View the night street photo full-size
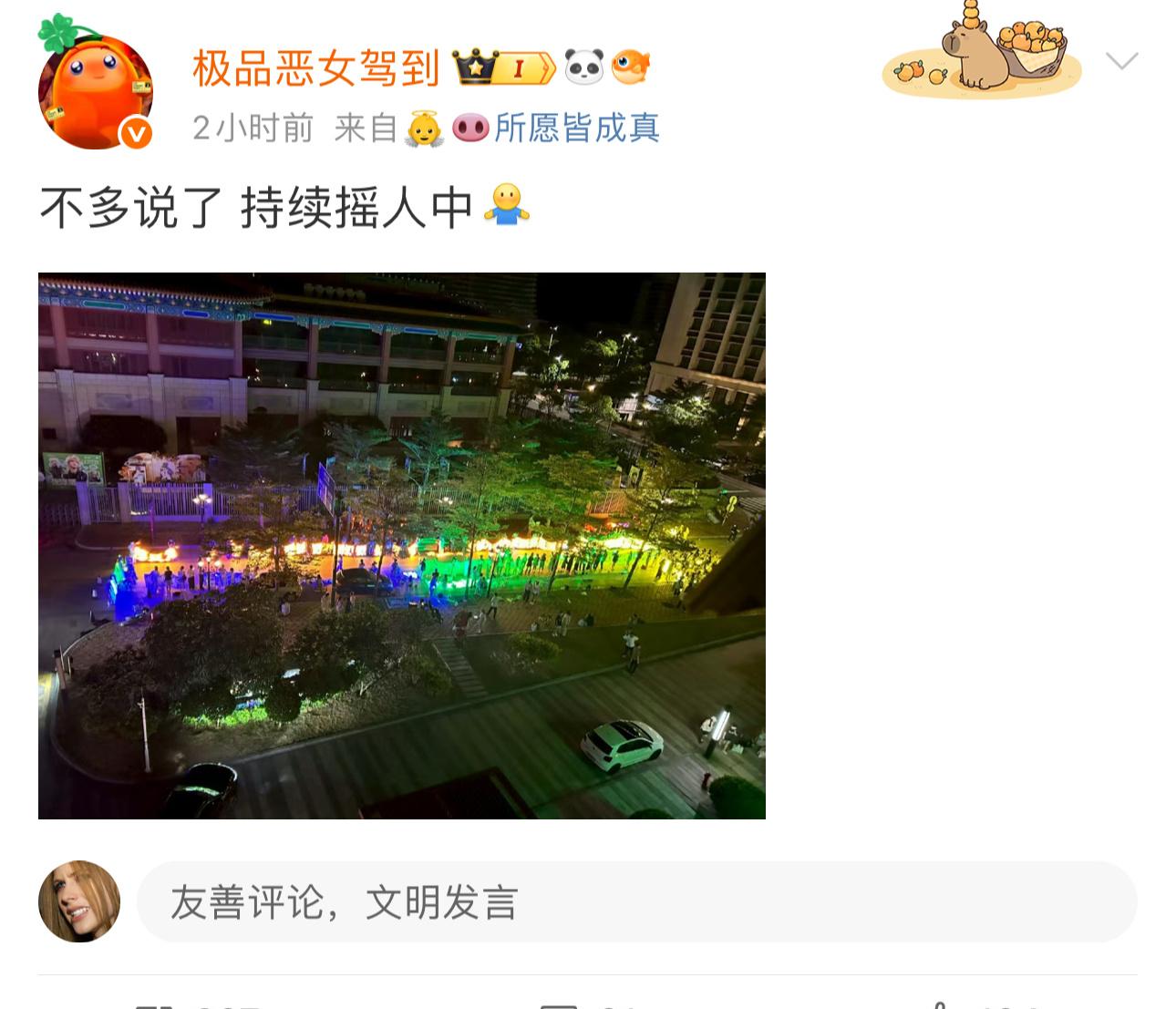The image size is (1176, 1009). tap(401, 545)
